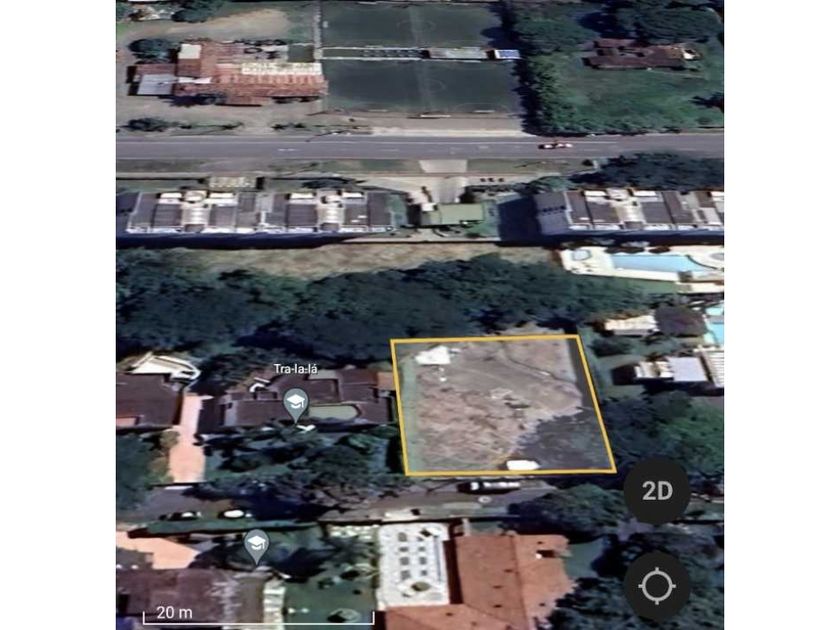The height and width of the screenshot is (630, 840).
Task: Open the Tra-la-lá school place marker
Action: [x=295, y=403]
